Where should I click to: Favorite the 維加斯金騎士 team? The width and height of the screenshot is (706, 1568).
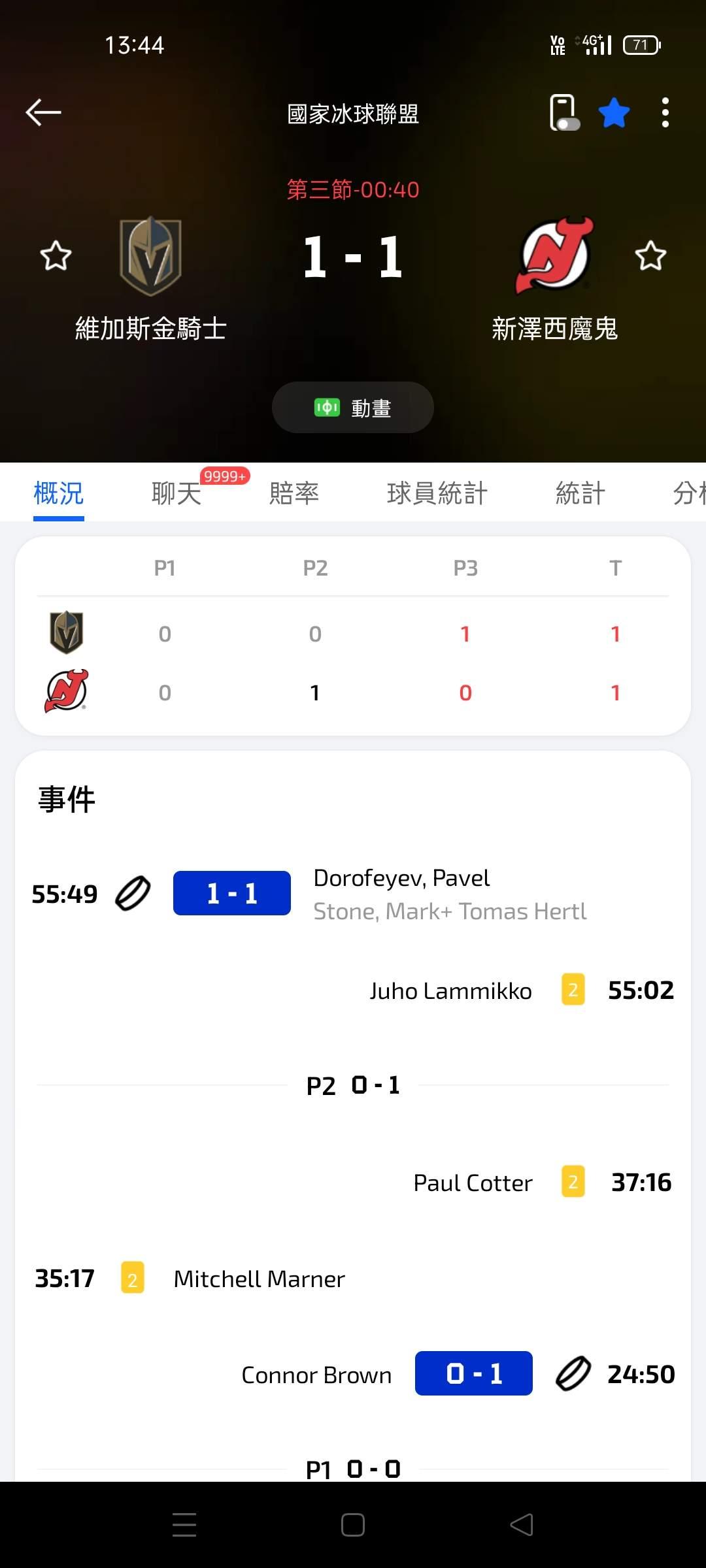56,255
